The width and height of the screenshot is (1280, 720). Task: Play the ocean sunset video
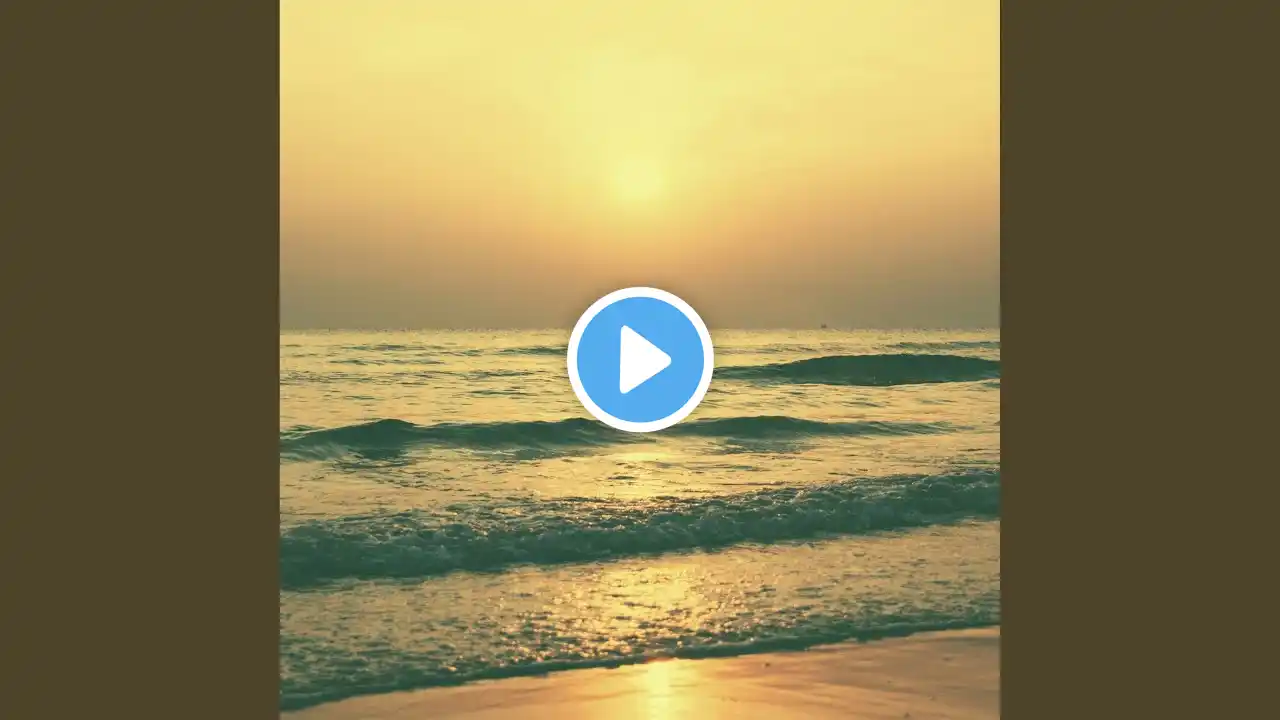point(640,359)
